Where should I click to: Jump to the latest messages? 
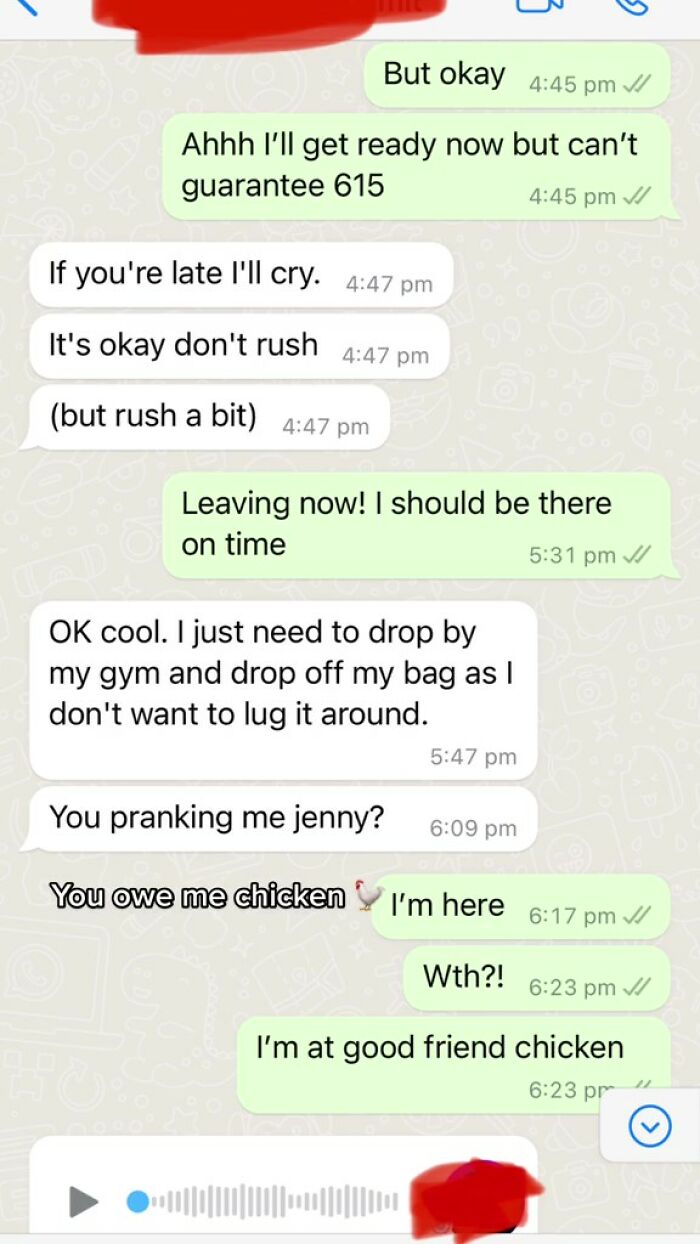[x=649, y=1127]
